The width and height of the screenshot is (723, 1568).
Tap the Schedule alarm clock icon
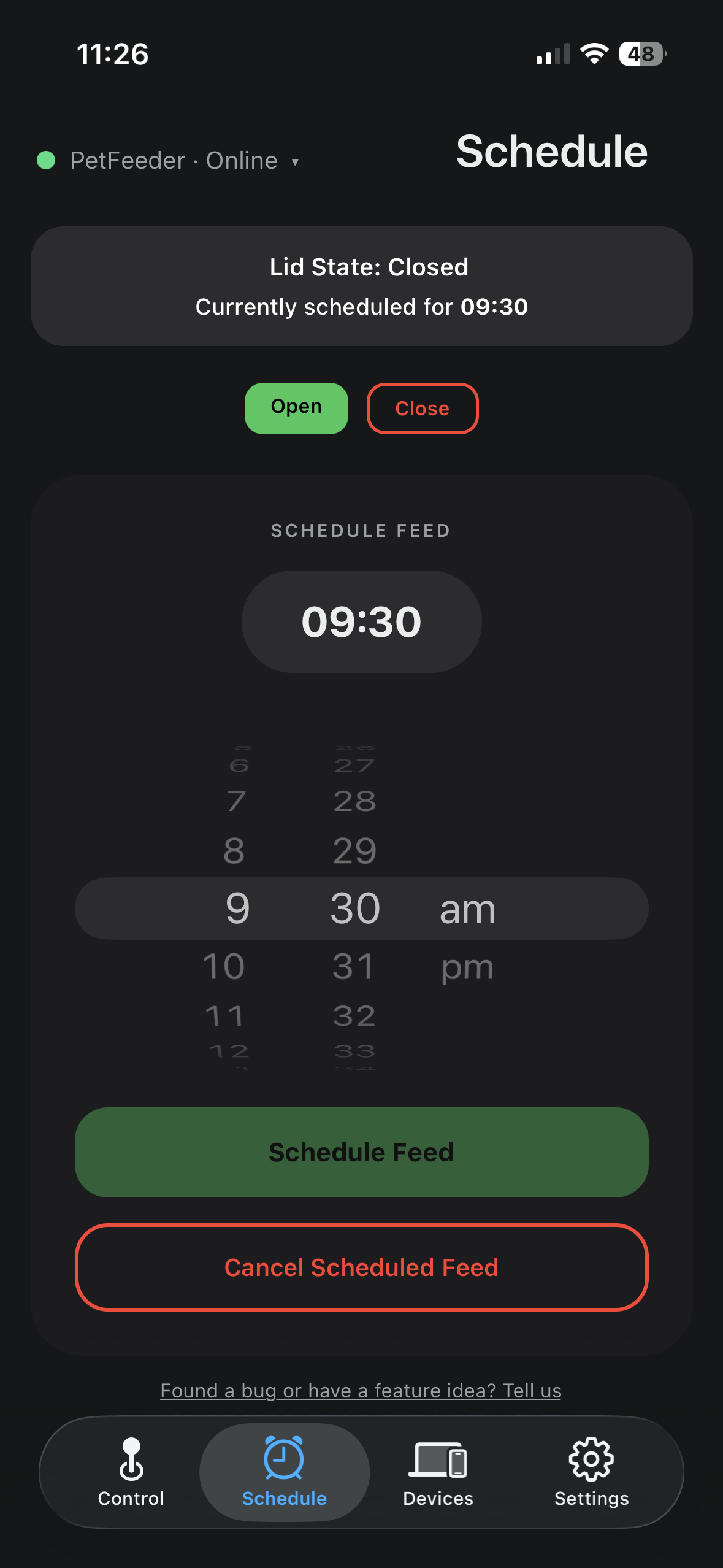pos(283,1459)
